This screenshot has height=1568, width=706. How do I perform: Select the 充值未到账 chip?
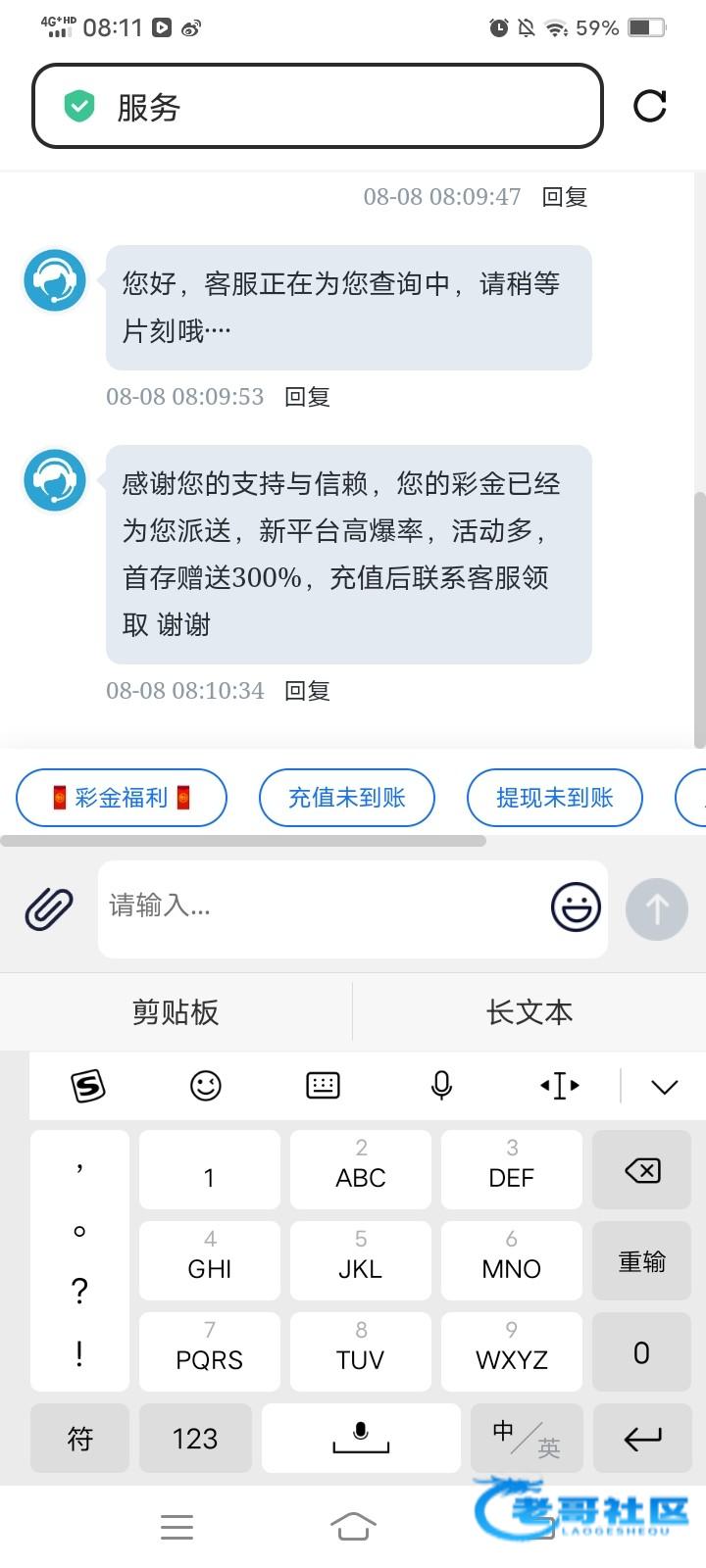coord(346,798)
